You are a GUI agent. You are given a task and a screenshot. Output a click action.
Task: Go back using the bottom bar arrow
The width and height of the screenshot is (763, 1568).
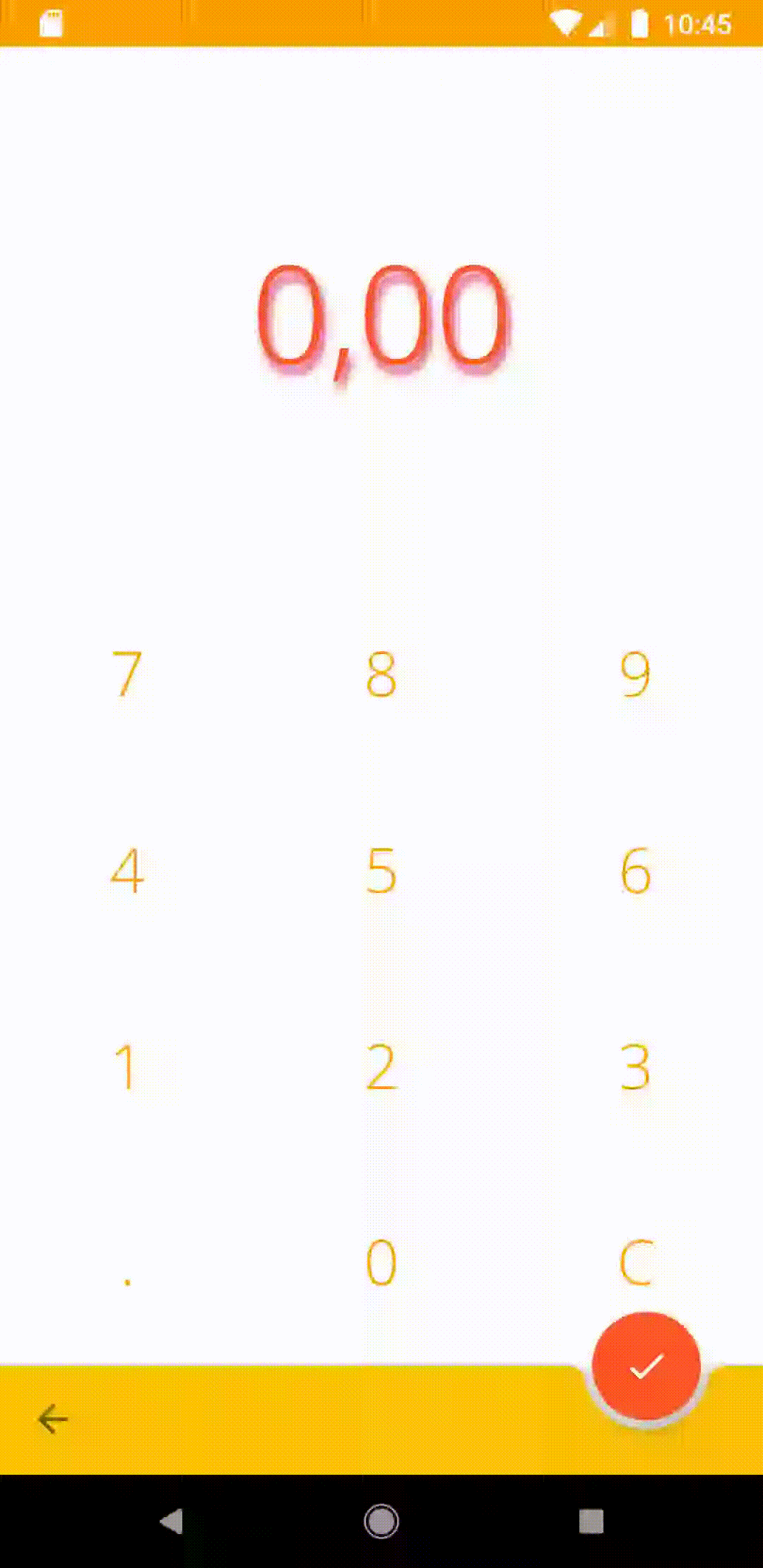click(x=53, y=1419)
